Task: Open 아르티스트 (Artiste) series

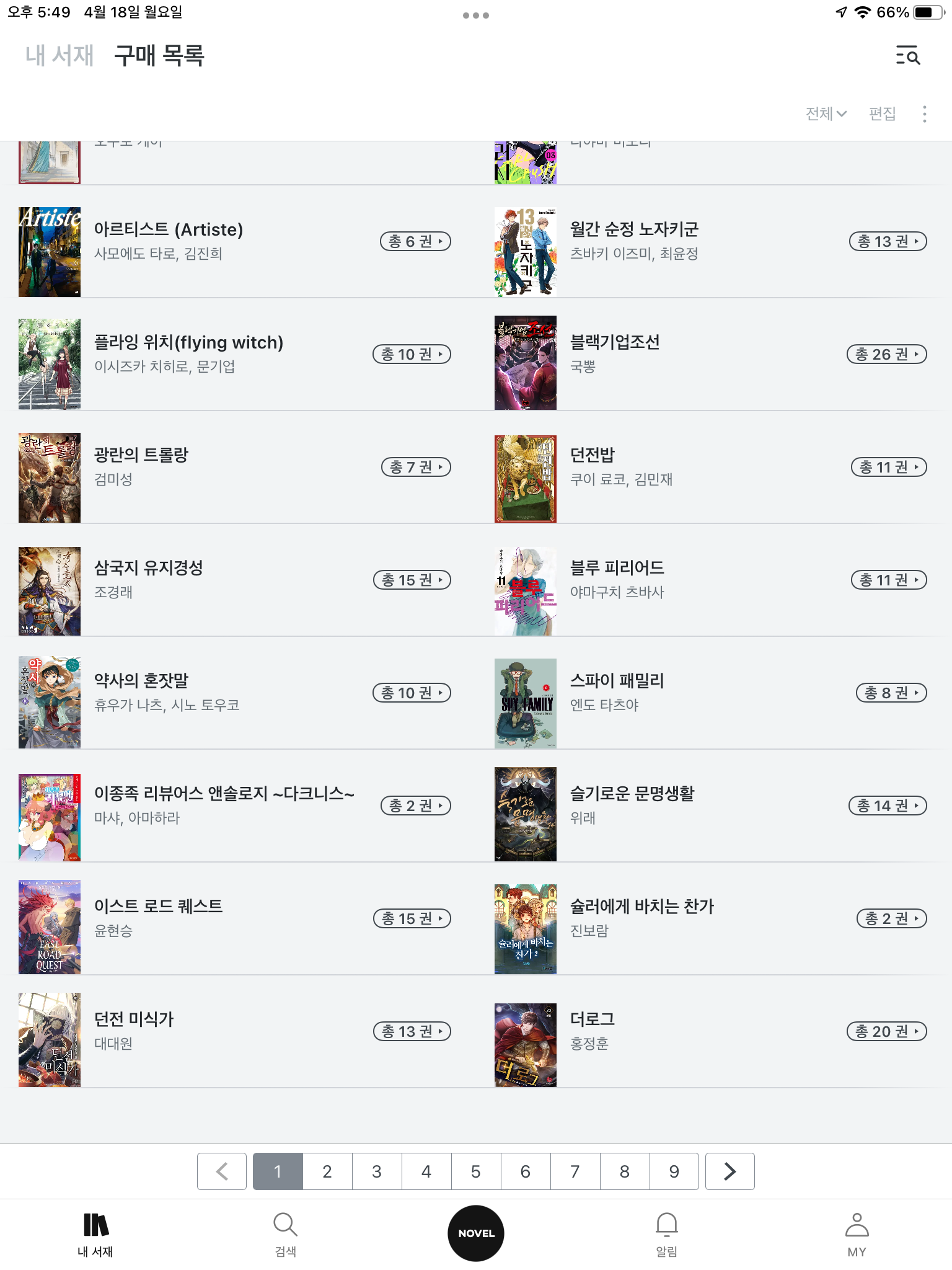Action: 168,230
